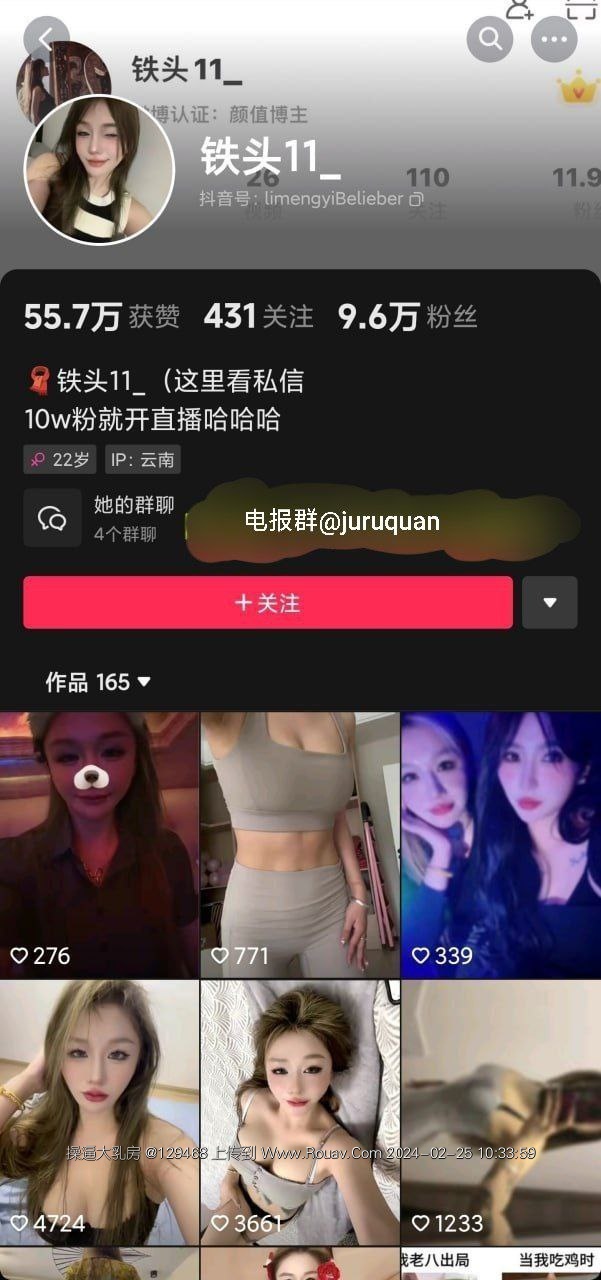This screenshot has width=601, height=1280.
Task: Open the 9.6万 粉丝 followers list
Action: 407,317
